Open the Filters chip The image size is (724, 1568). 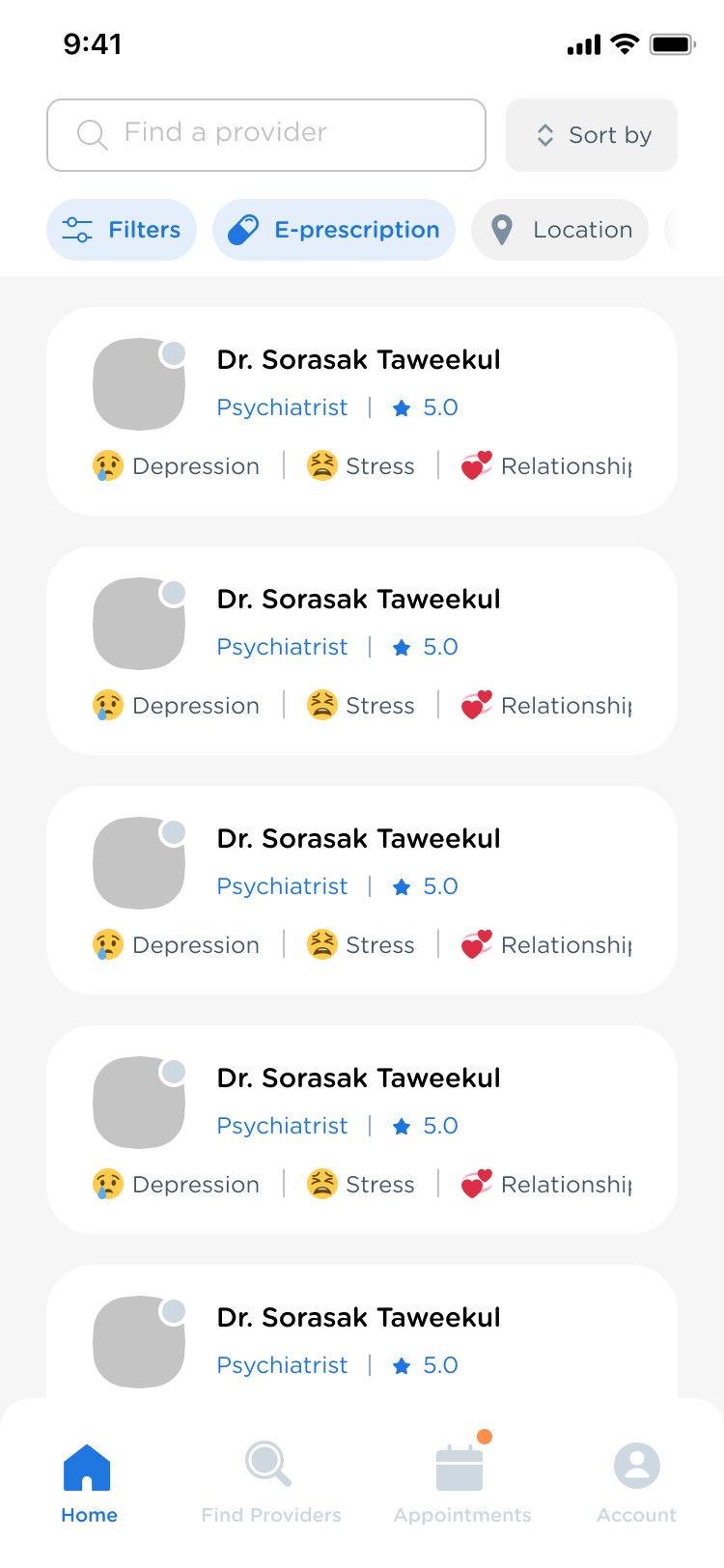click(122, 230)
